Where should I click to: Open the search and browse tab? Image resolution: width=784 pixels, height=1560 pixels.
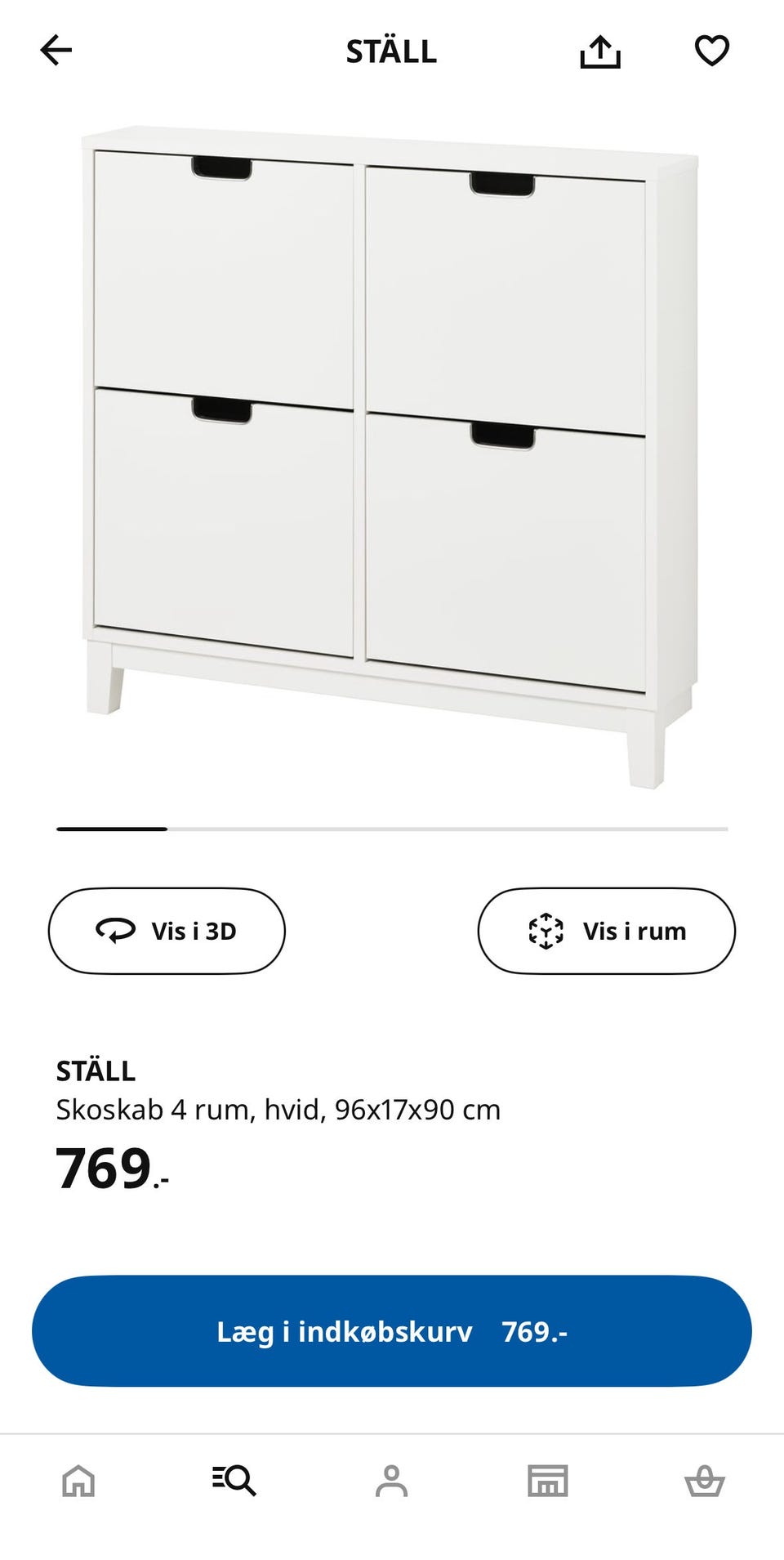coord(234,1480)
